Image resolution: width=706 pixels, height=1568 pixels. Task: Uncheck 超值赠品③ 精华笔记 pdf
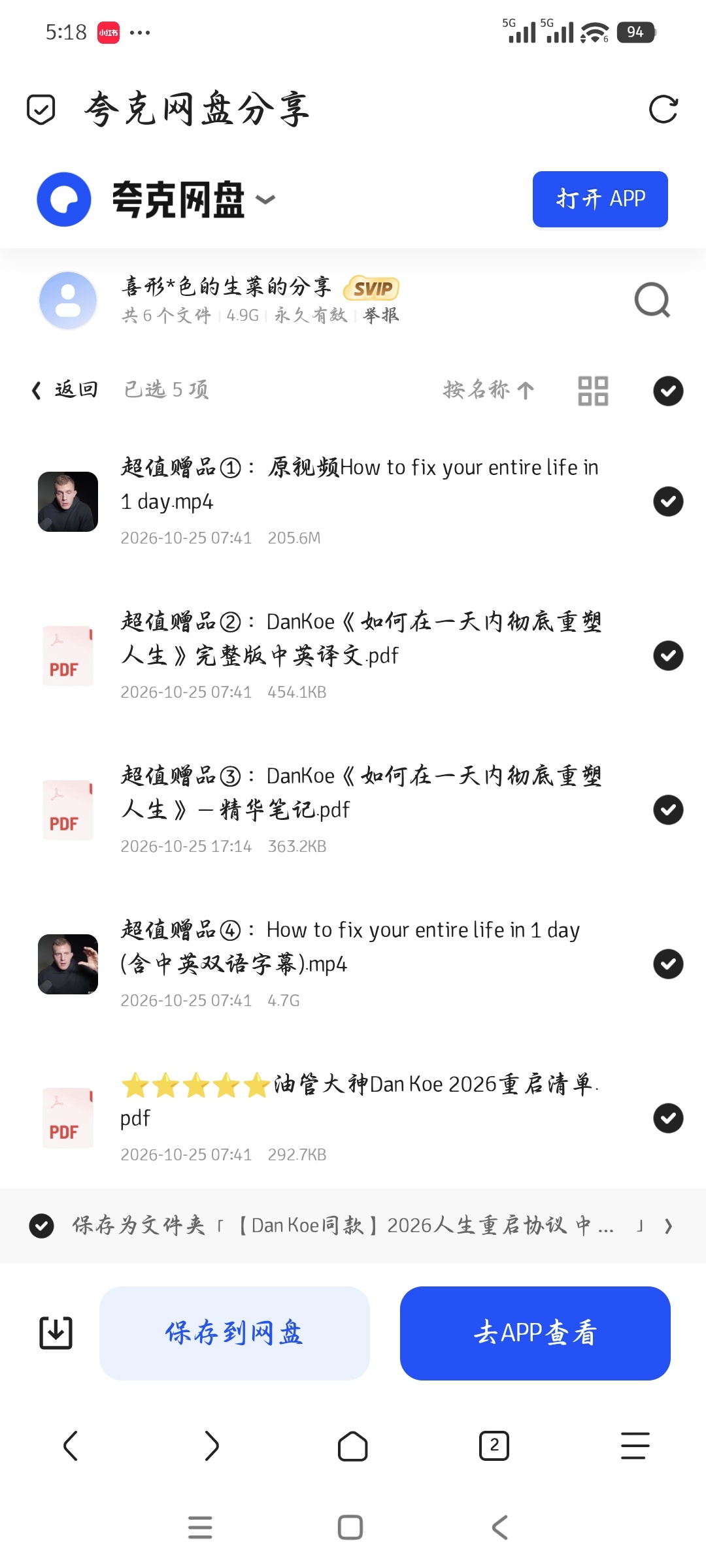click(x=668, y=810)
